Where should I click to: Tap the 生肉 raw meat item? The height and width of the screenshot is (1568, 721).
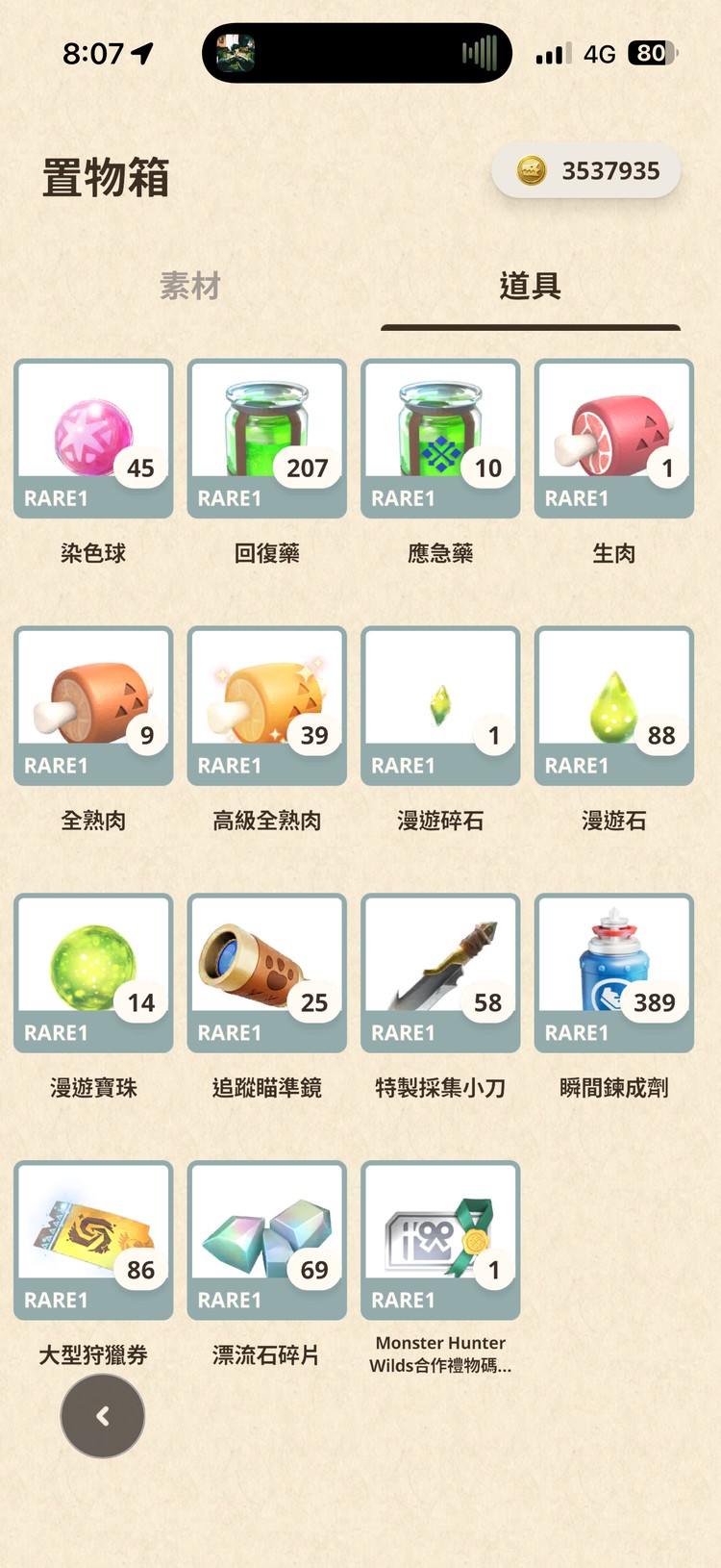[x=613, y=438]
